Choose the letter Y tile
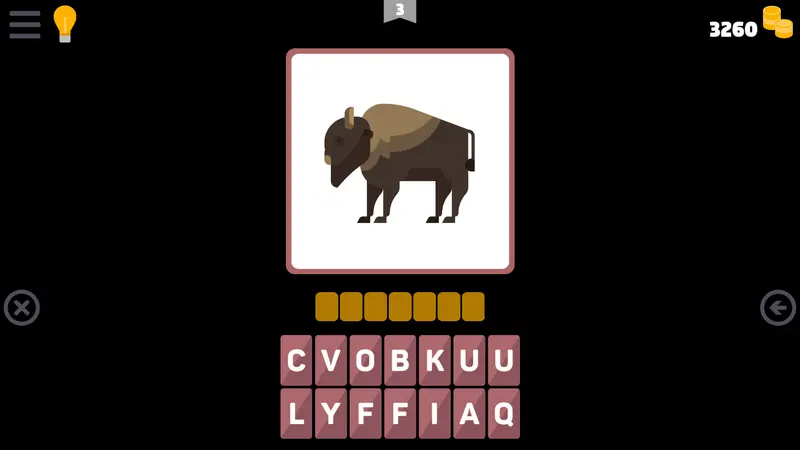Viewport: 800px width, 450px height. [x=331, y=413]
